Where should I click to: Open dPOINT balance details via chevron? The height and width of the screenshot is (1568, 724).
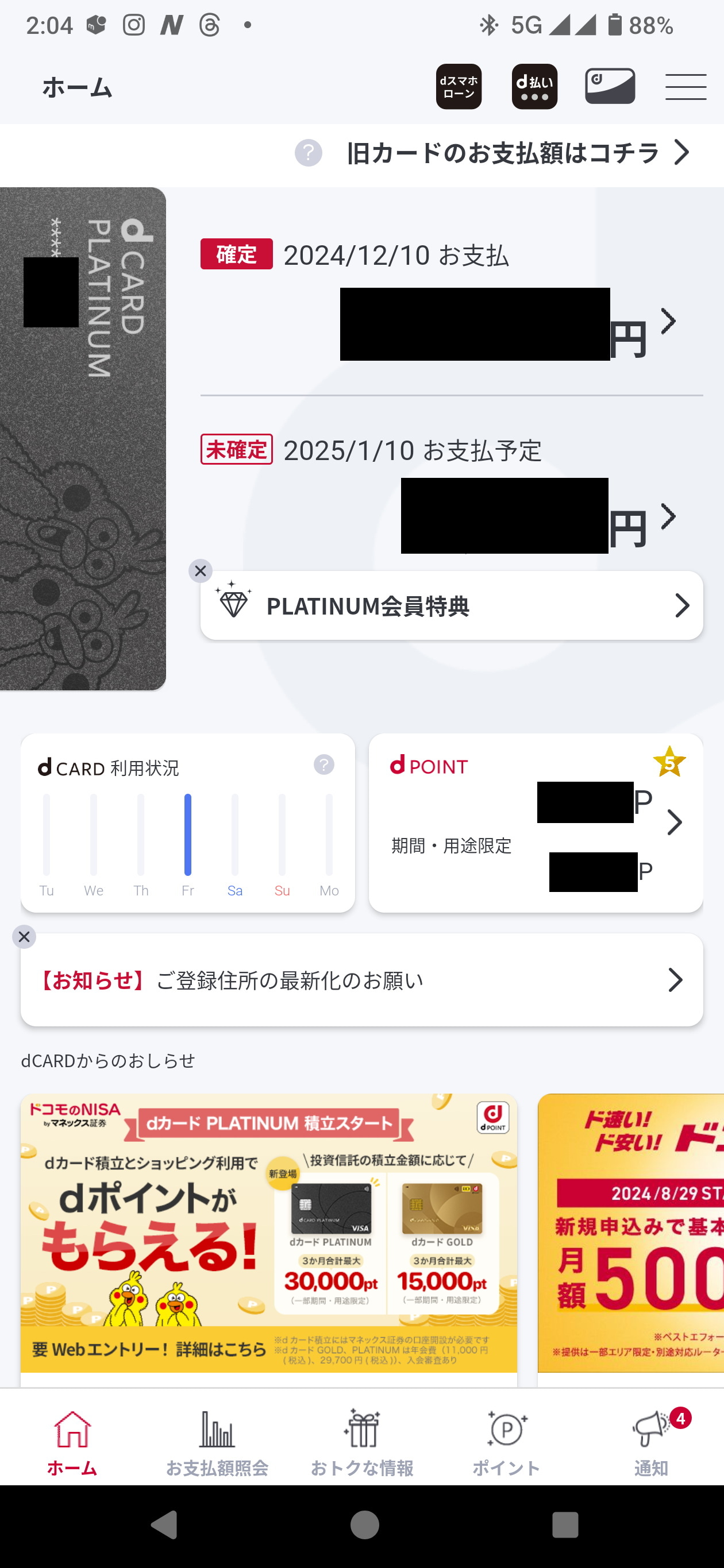pos(674,822)
